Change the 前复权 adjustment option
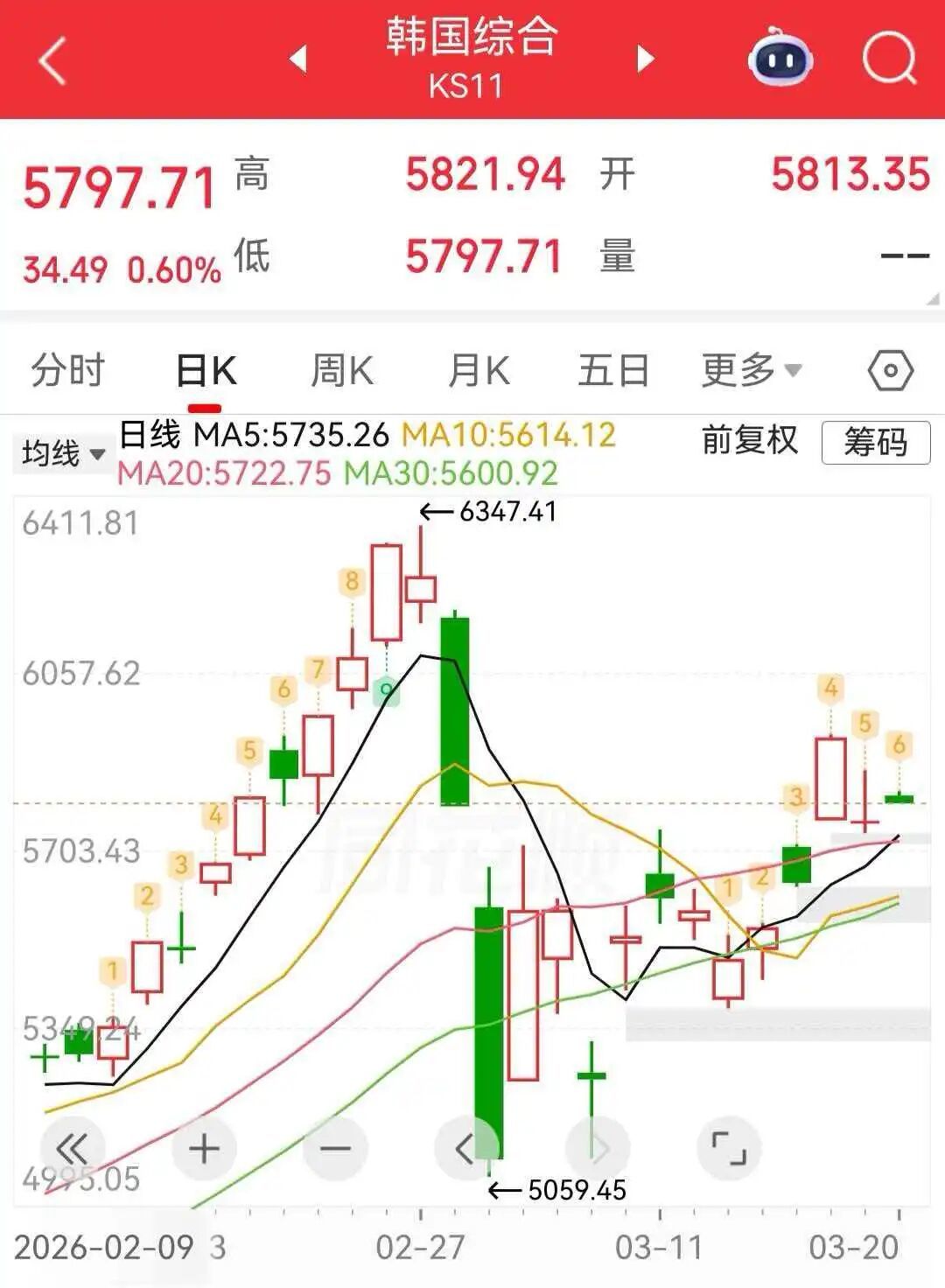This screenshot has width=945, height=1288. coord(750,440)
